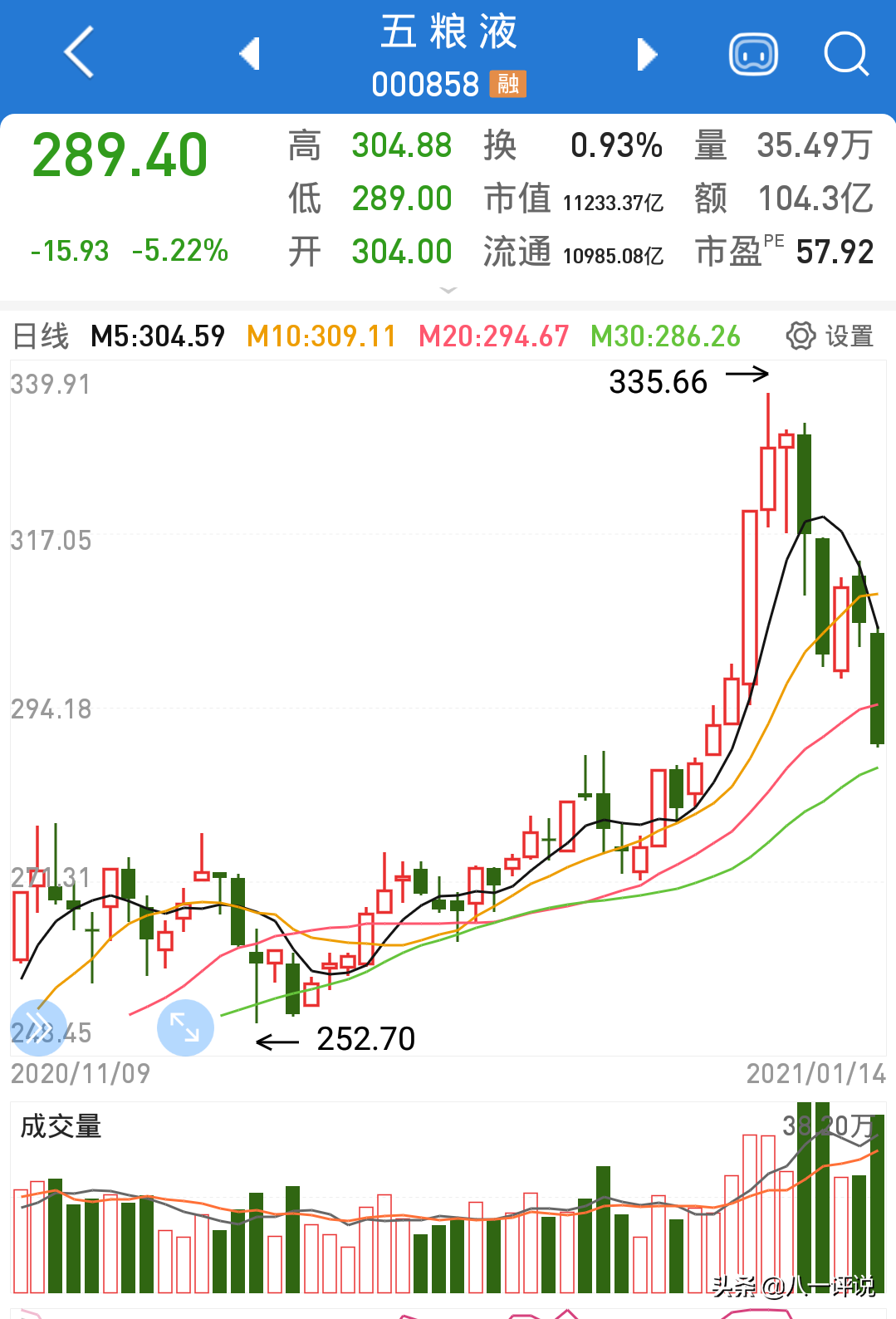The height and width of the screenshot is (1319, 896).
Task: Change the 日线 chart period
Action: (41, 336)
